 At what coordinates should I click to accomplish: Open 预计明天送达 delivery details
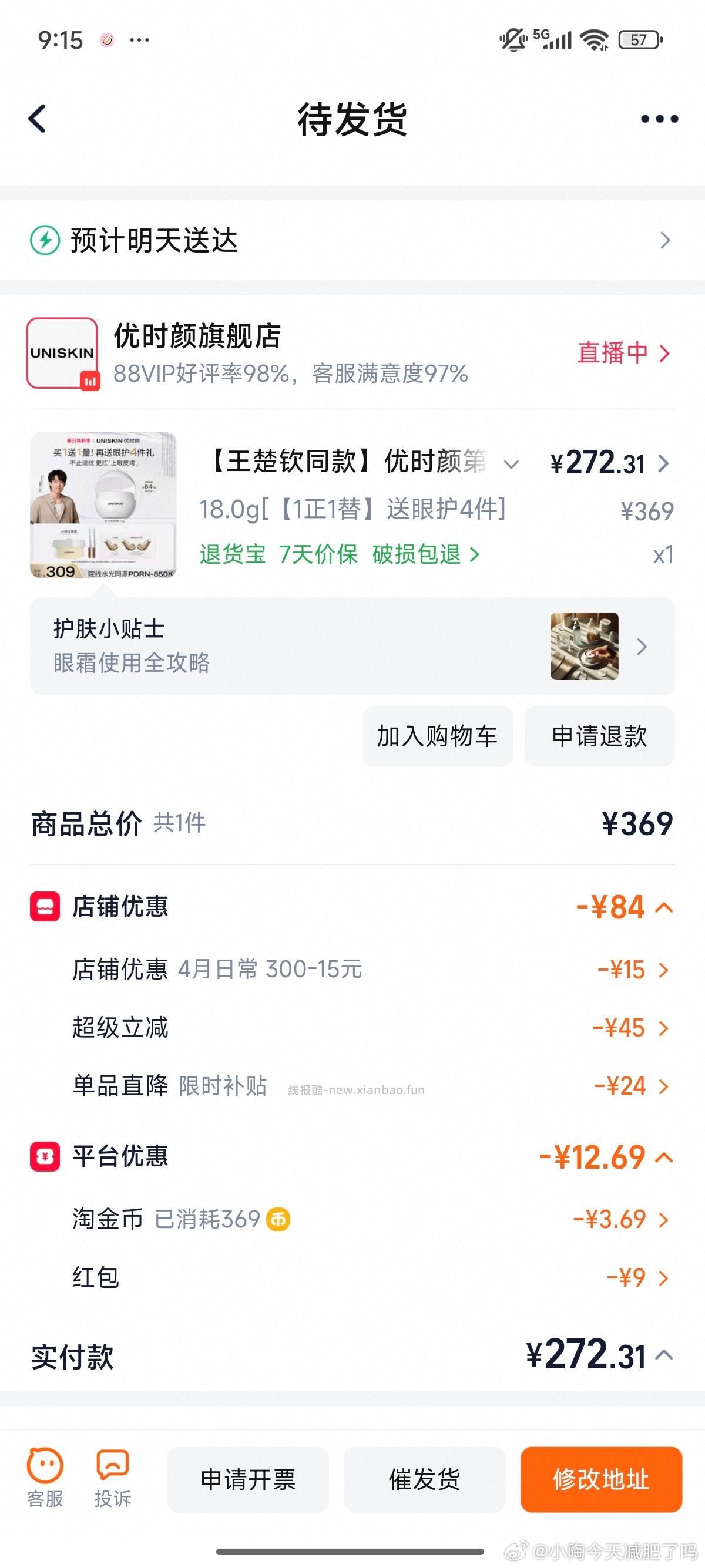[x=352, y=240]
